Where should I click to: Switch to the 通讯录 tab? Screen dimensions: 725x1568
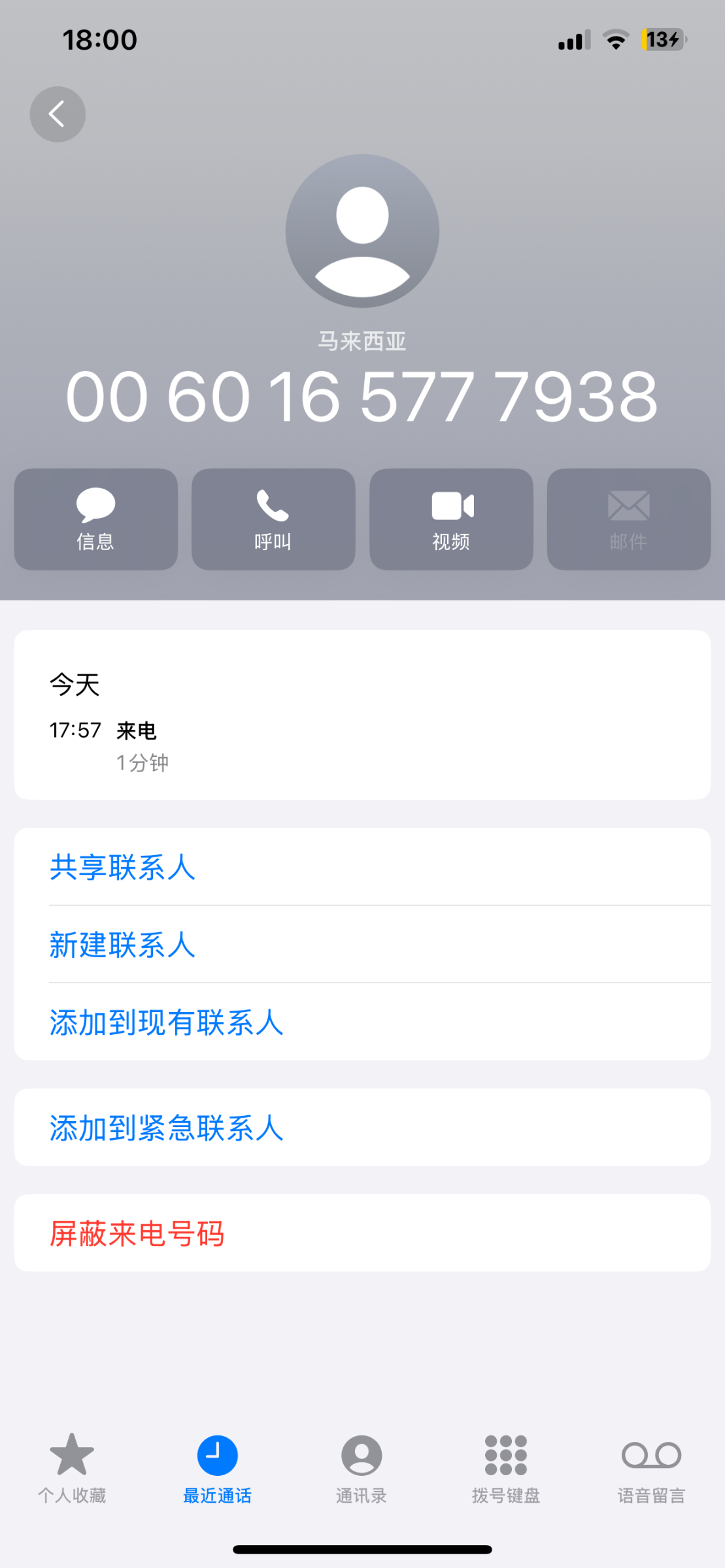pos(362,1467)
